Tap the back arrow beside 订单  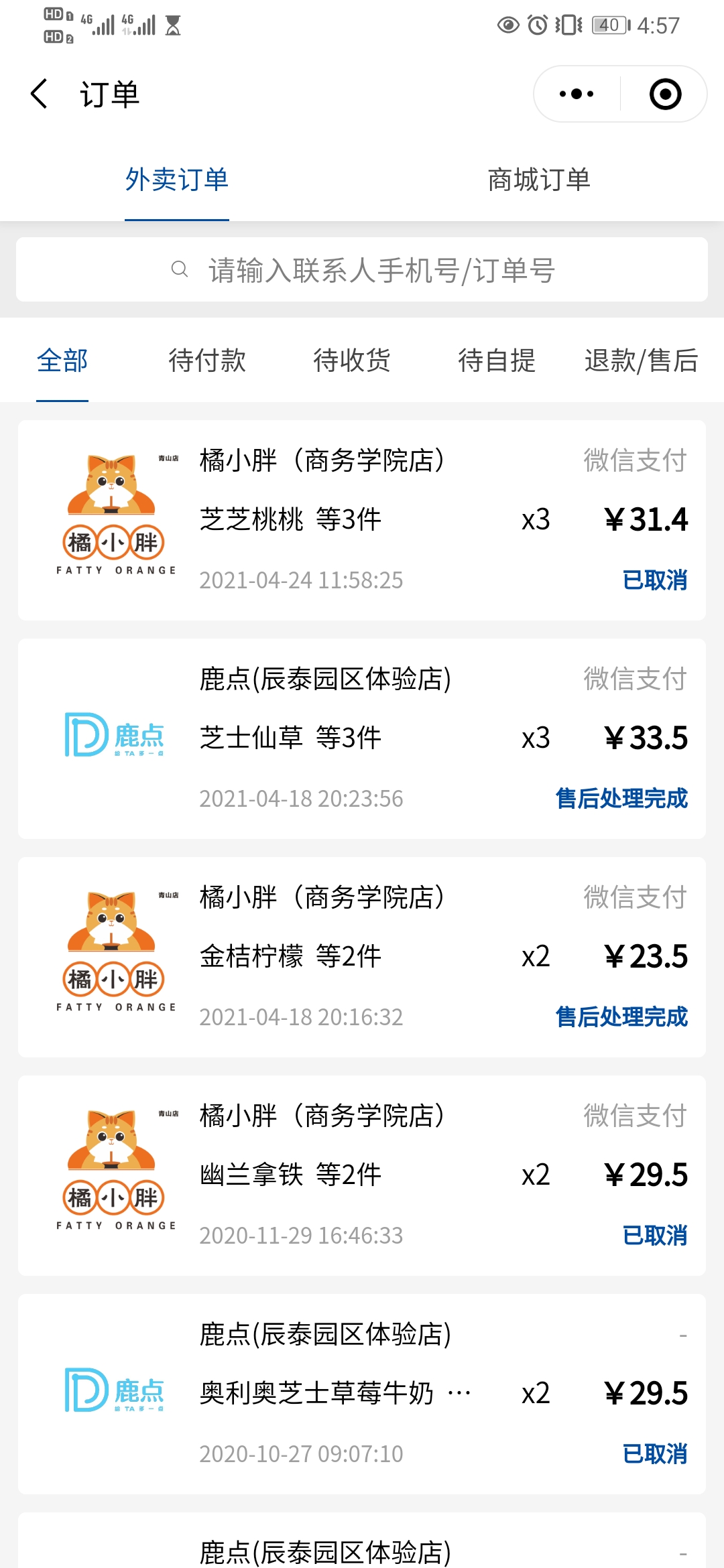click(x=38, y=94)
